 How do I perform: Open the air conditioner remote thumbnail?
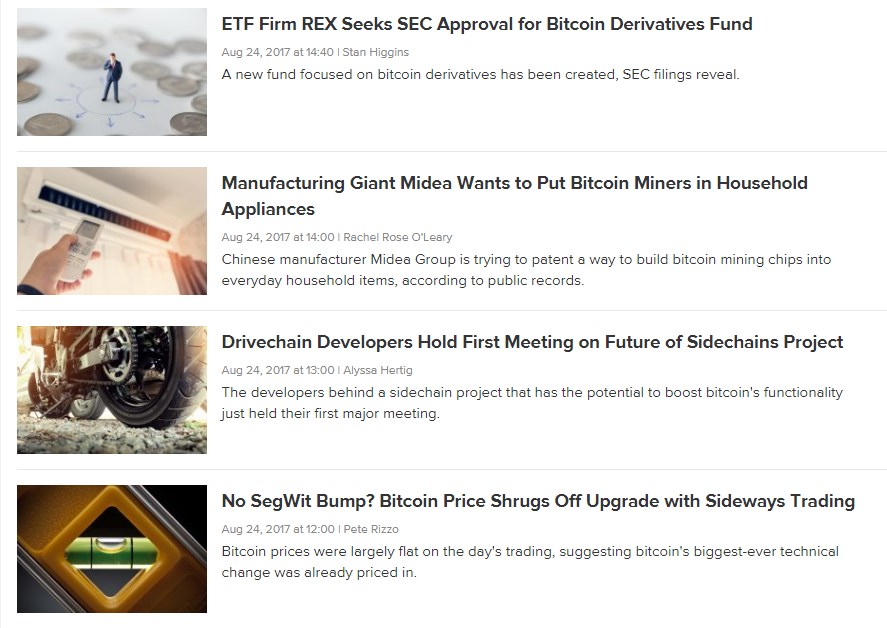click(112, 231)
